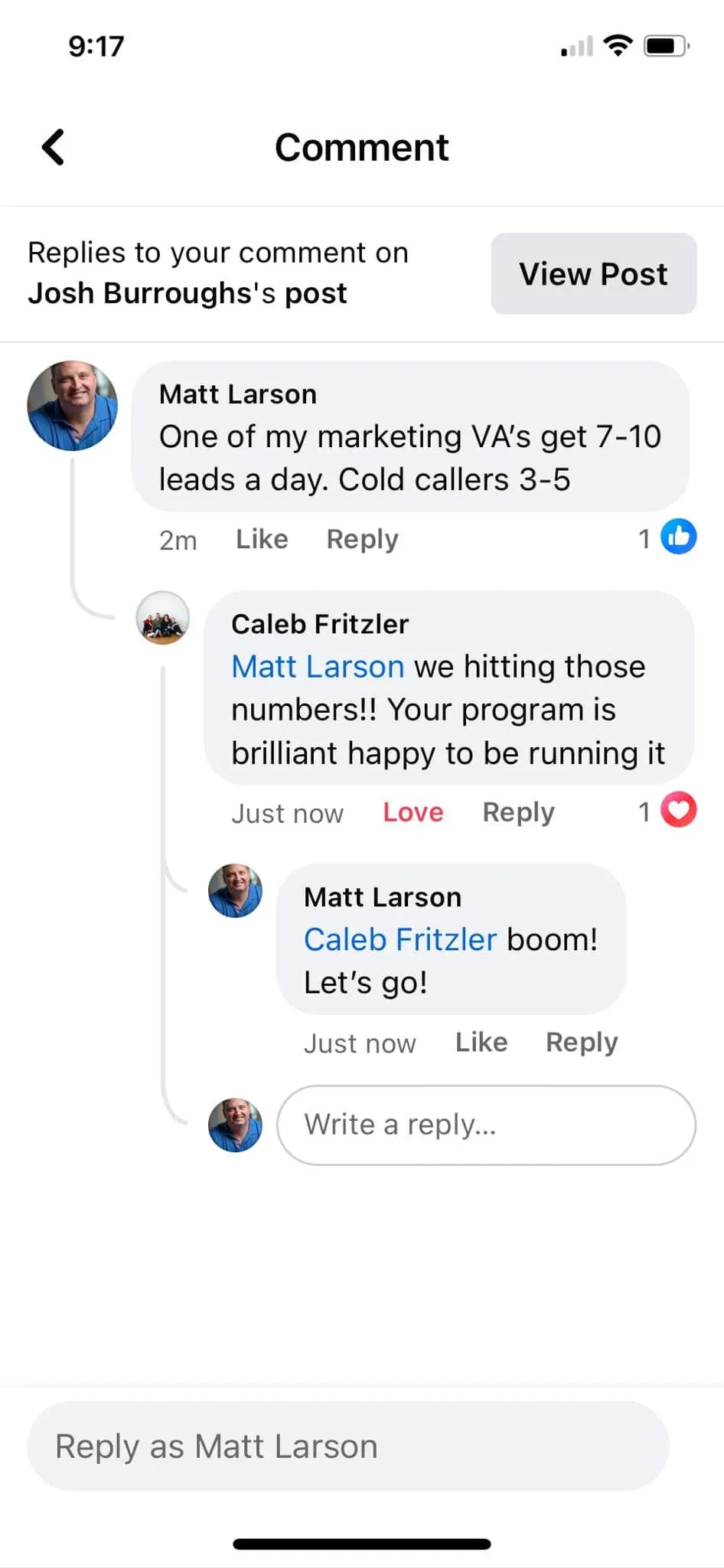Tap the View Post button
724x1568 pixels.
click(x=593, y=274)
